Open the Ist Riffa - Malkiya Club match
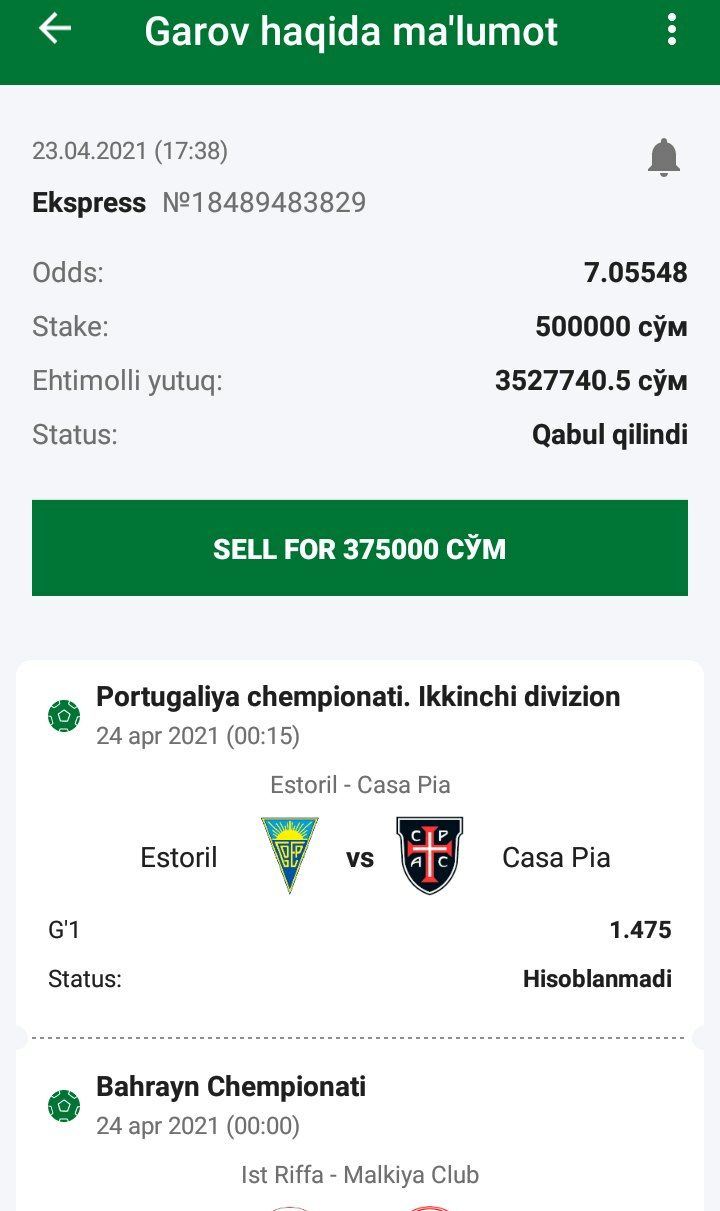 pos(360,1174)
